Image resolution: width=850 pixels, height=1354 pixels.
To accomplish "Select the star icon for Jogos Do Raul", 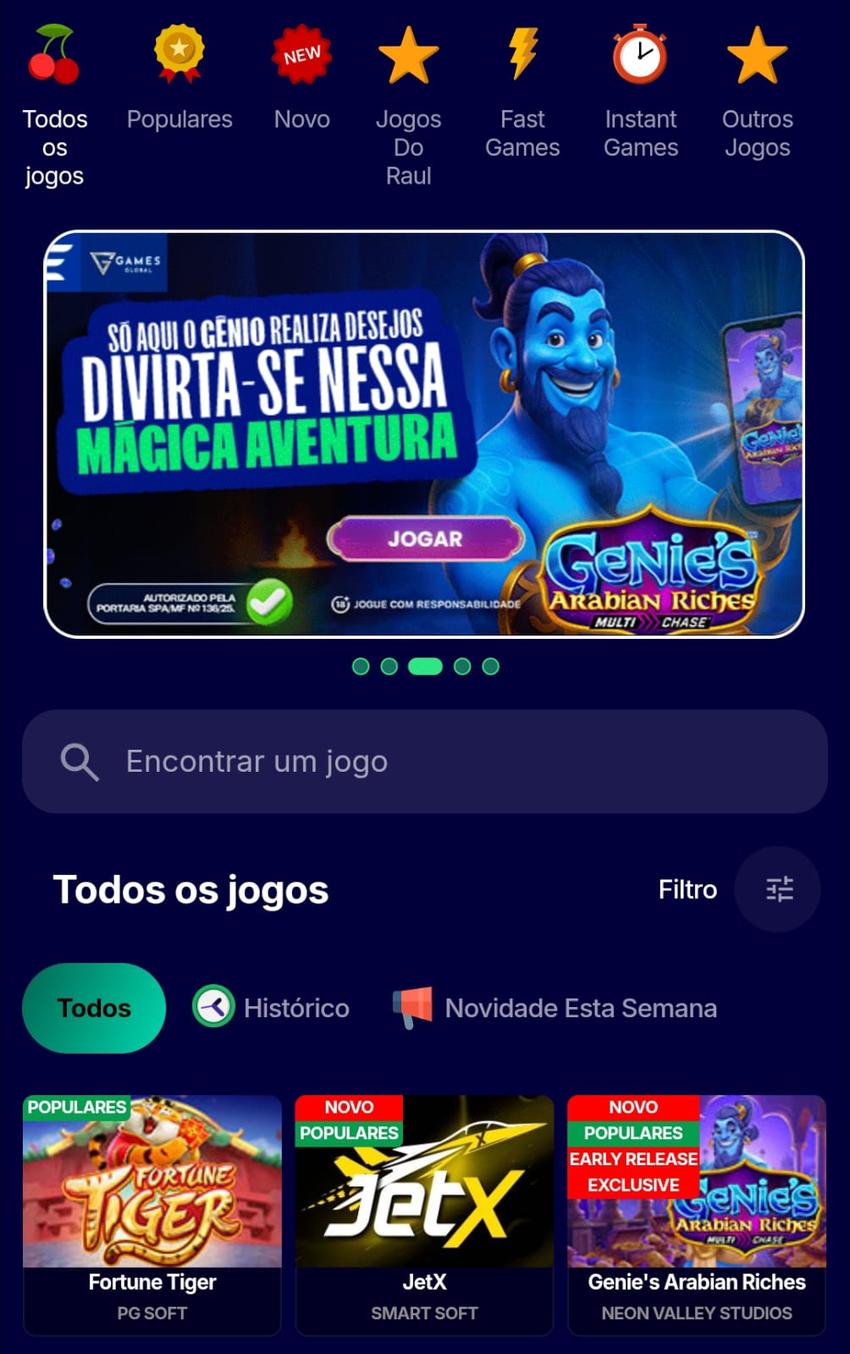I will [x=408, y=53].
